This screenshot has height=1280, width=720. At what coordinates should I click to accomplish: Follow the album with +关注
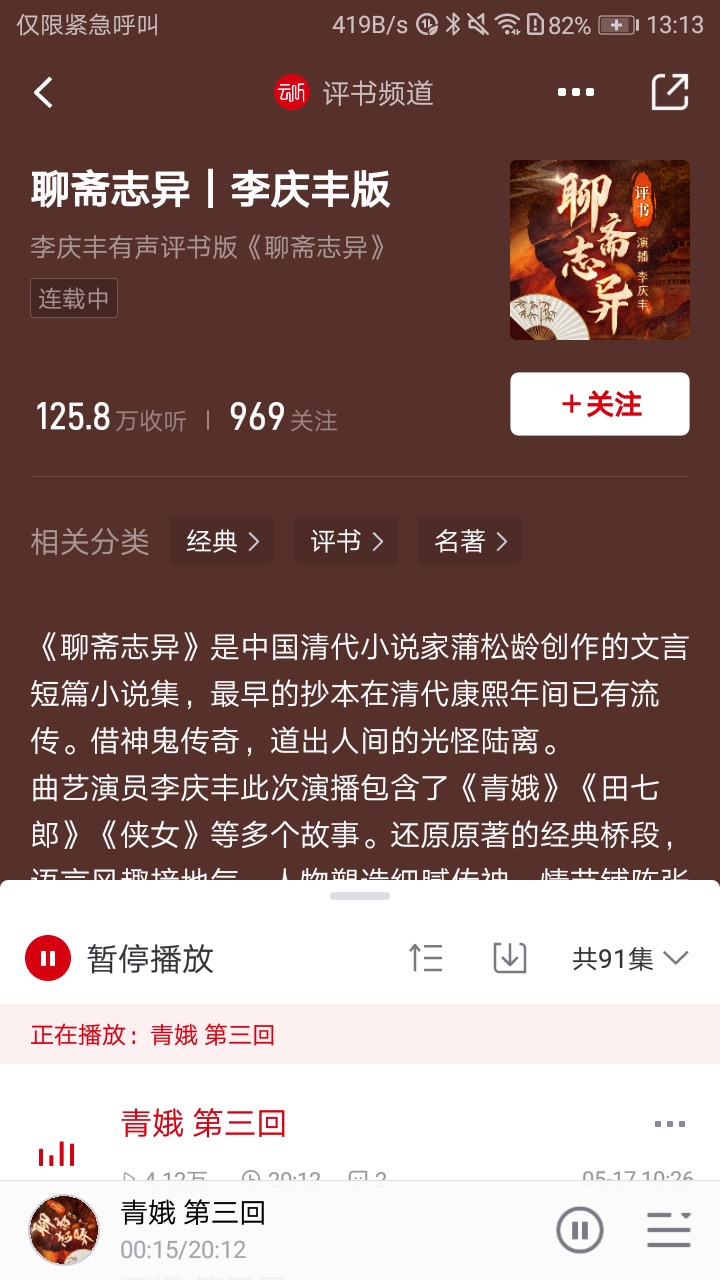coord(599,404)
